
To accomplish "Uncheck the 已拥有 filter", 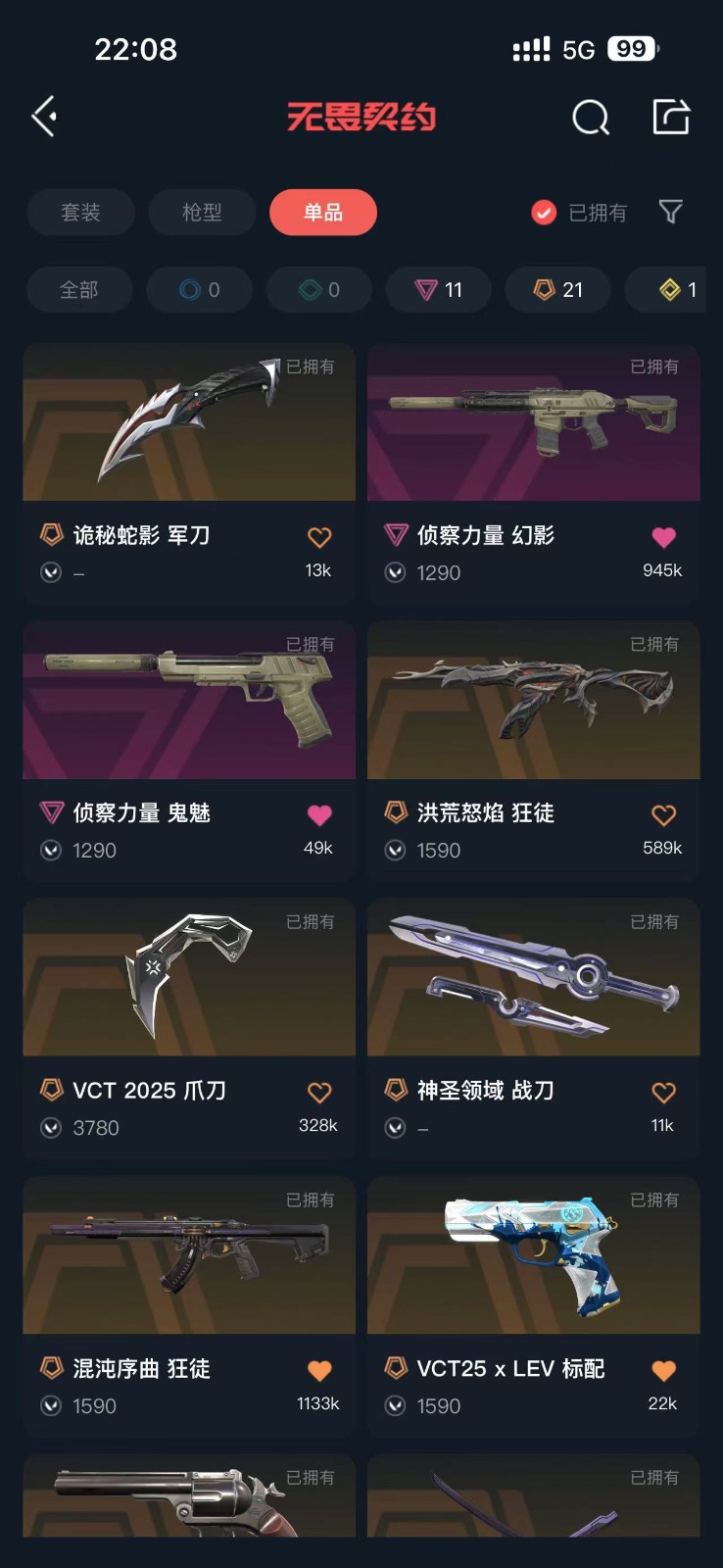I will 544,213.
